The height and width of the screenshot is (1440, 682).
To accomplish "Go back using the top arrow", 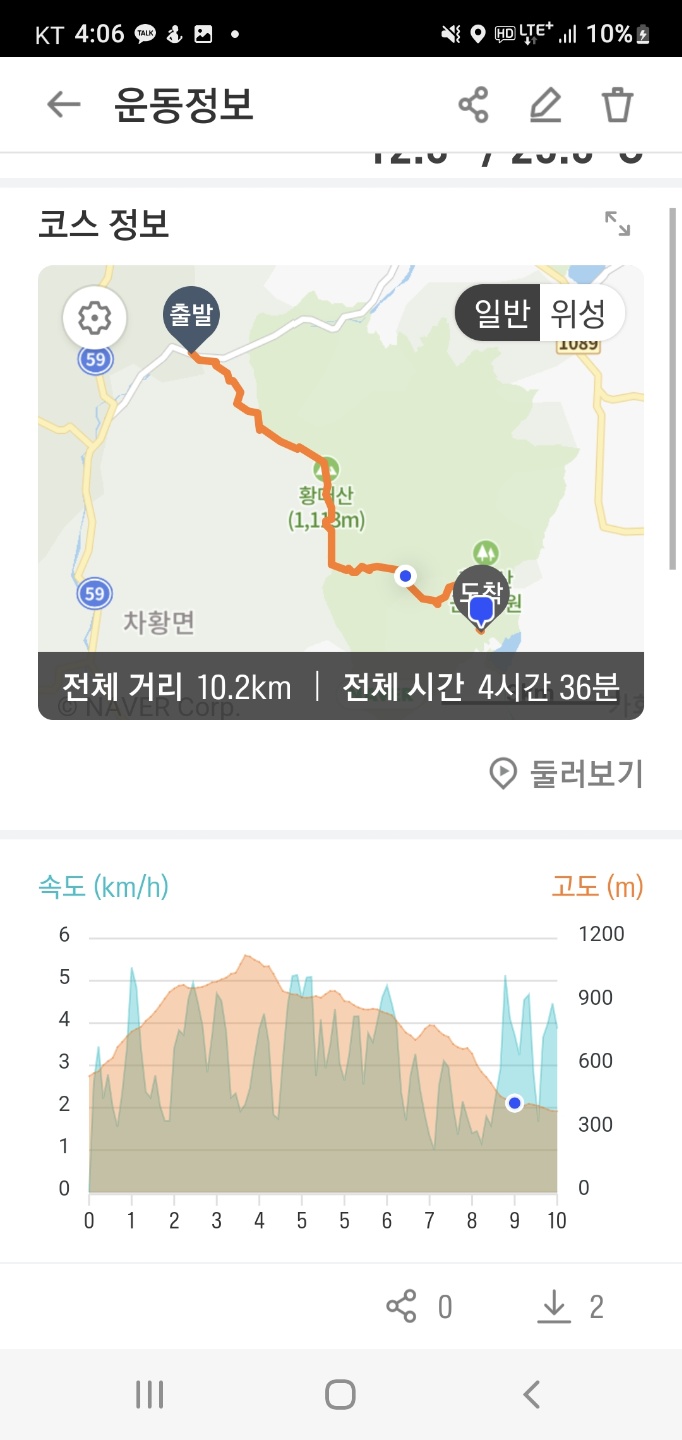I will point(63,104).
